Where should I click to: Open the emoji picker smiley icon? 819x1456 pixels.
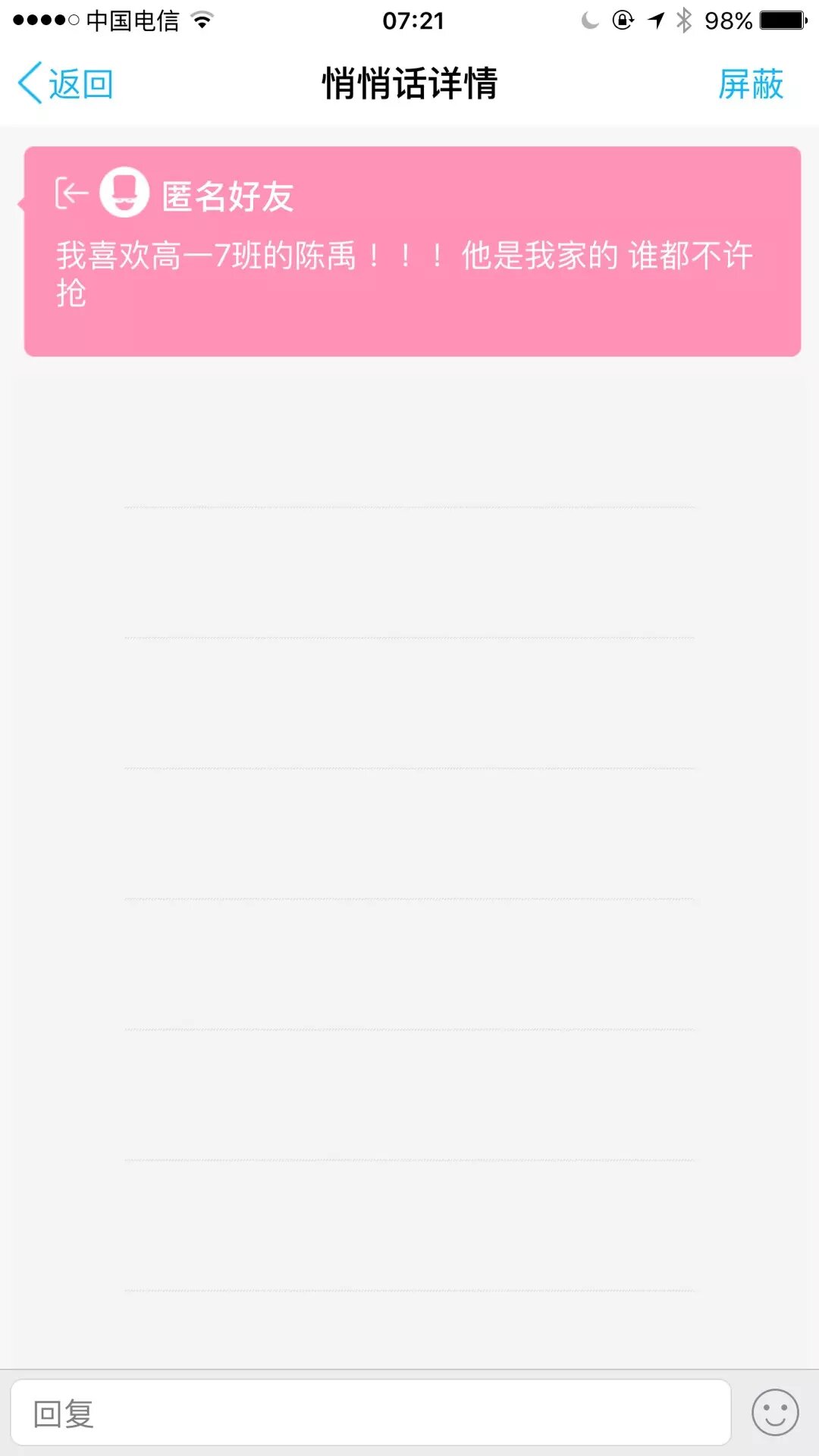point(774,1413)
